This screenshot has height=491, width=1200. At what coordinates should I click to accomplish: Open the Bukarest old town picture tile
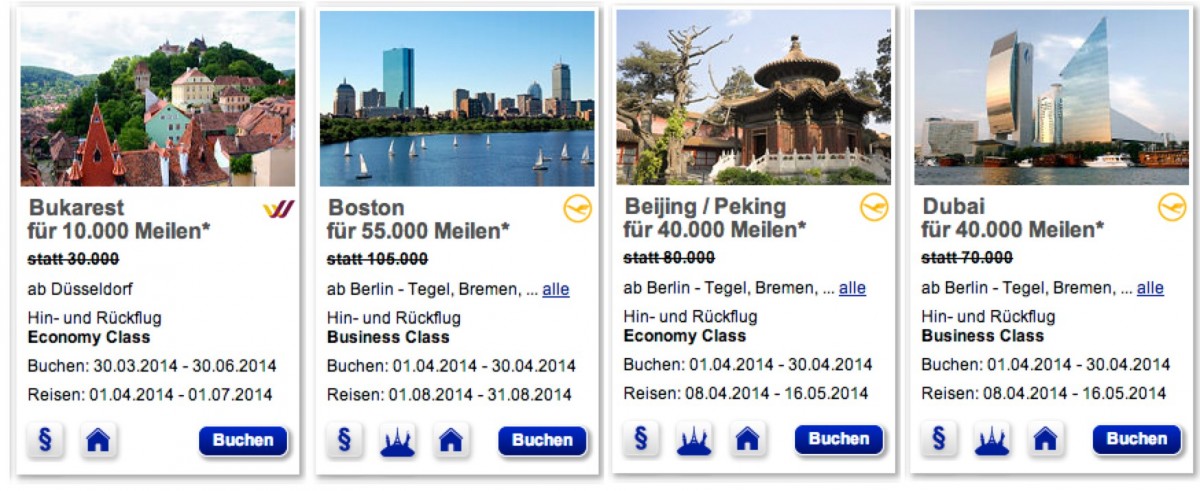click(158, 98)
